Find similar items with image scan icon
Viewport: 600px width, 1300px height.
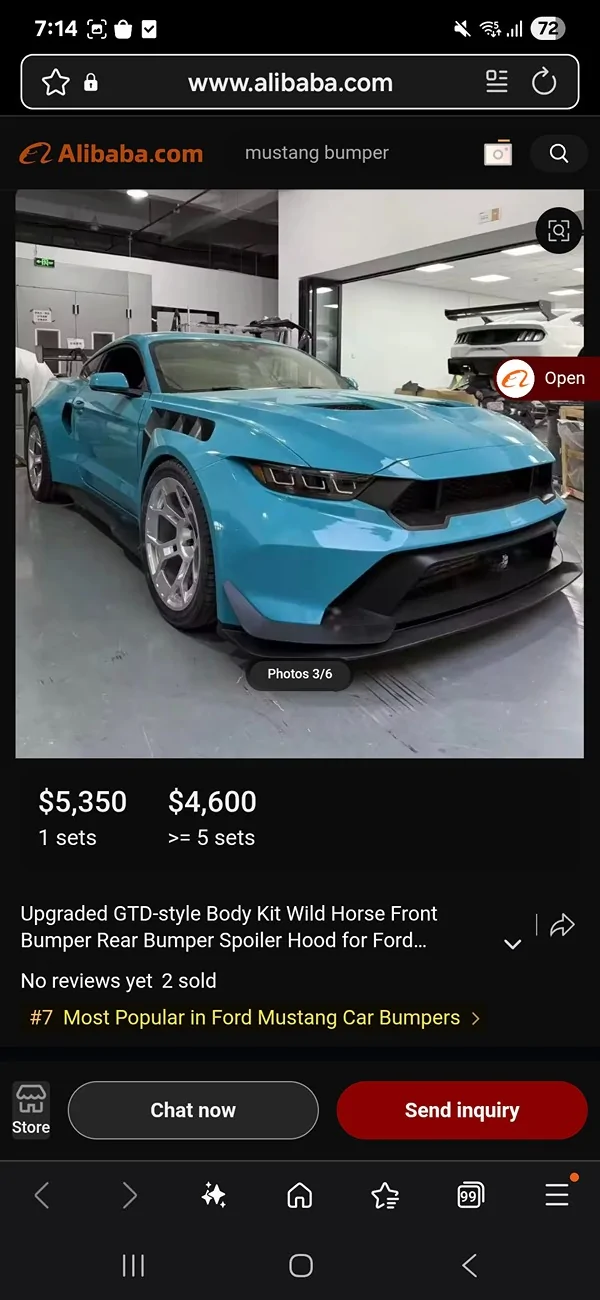pyautogui.click(x=558, y=231)
